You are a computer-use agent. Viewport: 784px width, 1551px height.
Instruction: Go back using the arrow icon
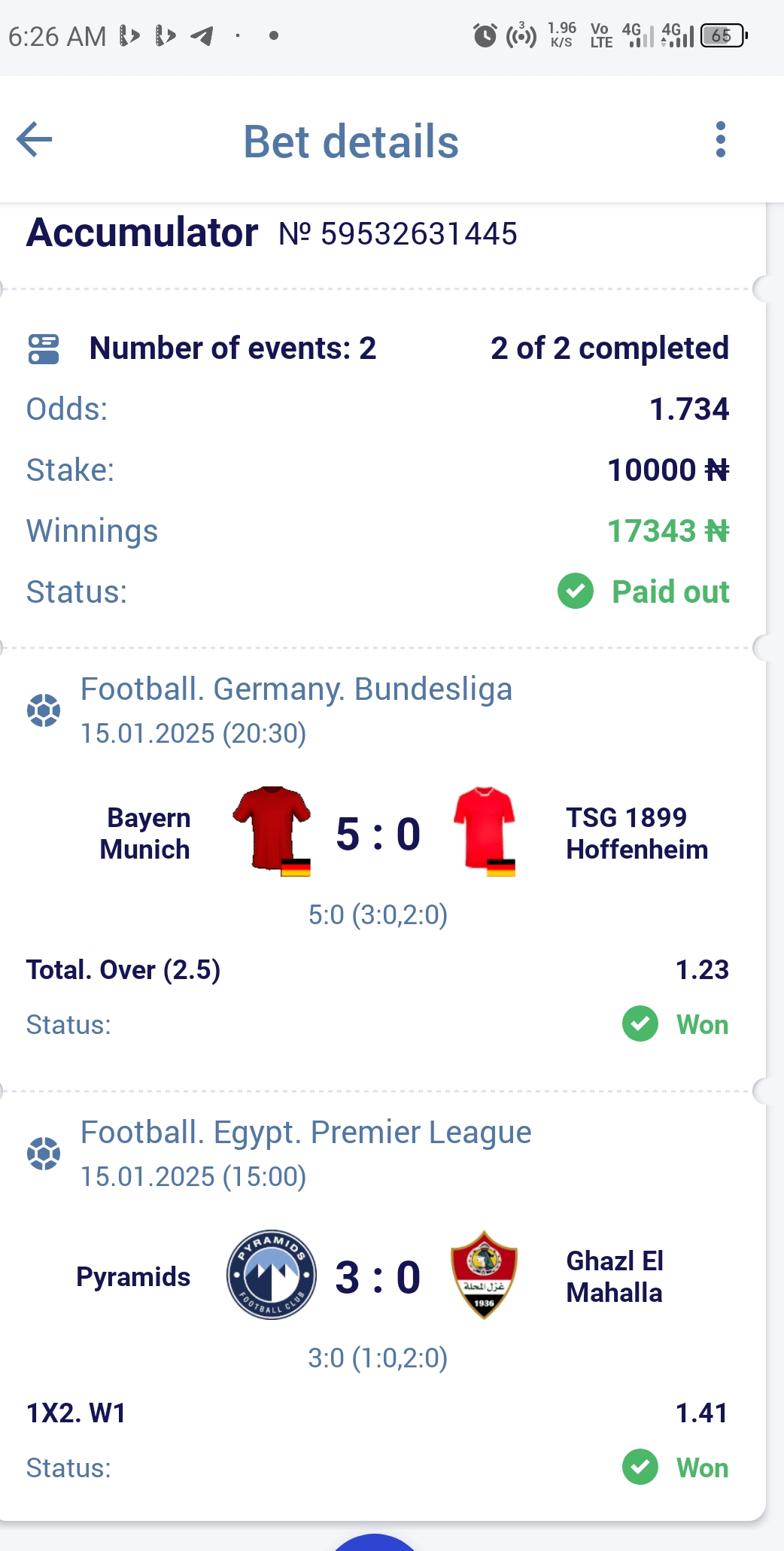35,140
